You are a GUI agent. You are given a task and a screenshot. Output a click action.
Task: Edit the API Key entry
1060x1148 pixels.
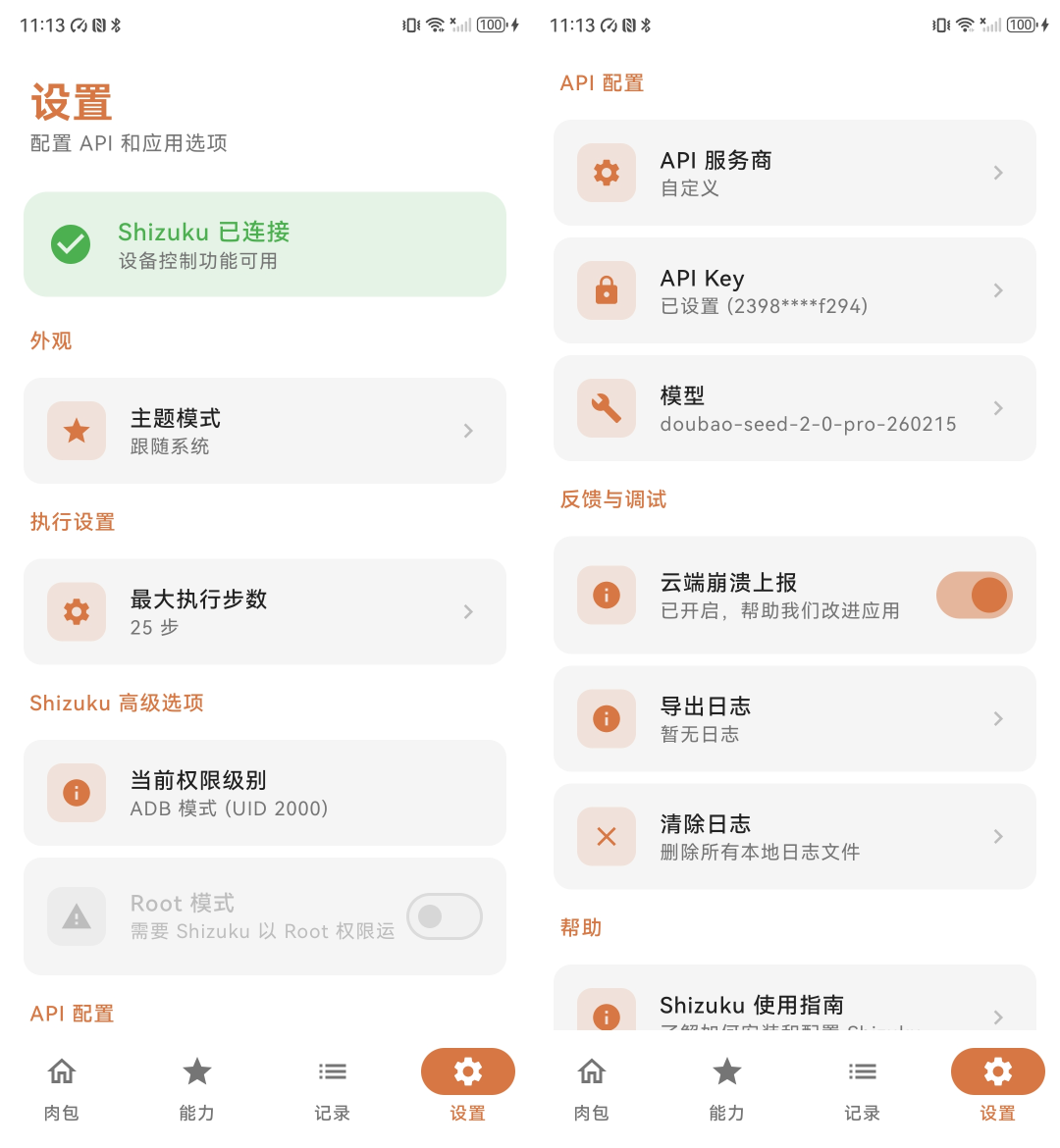795,290
